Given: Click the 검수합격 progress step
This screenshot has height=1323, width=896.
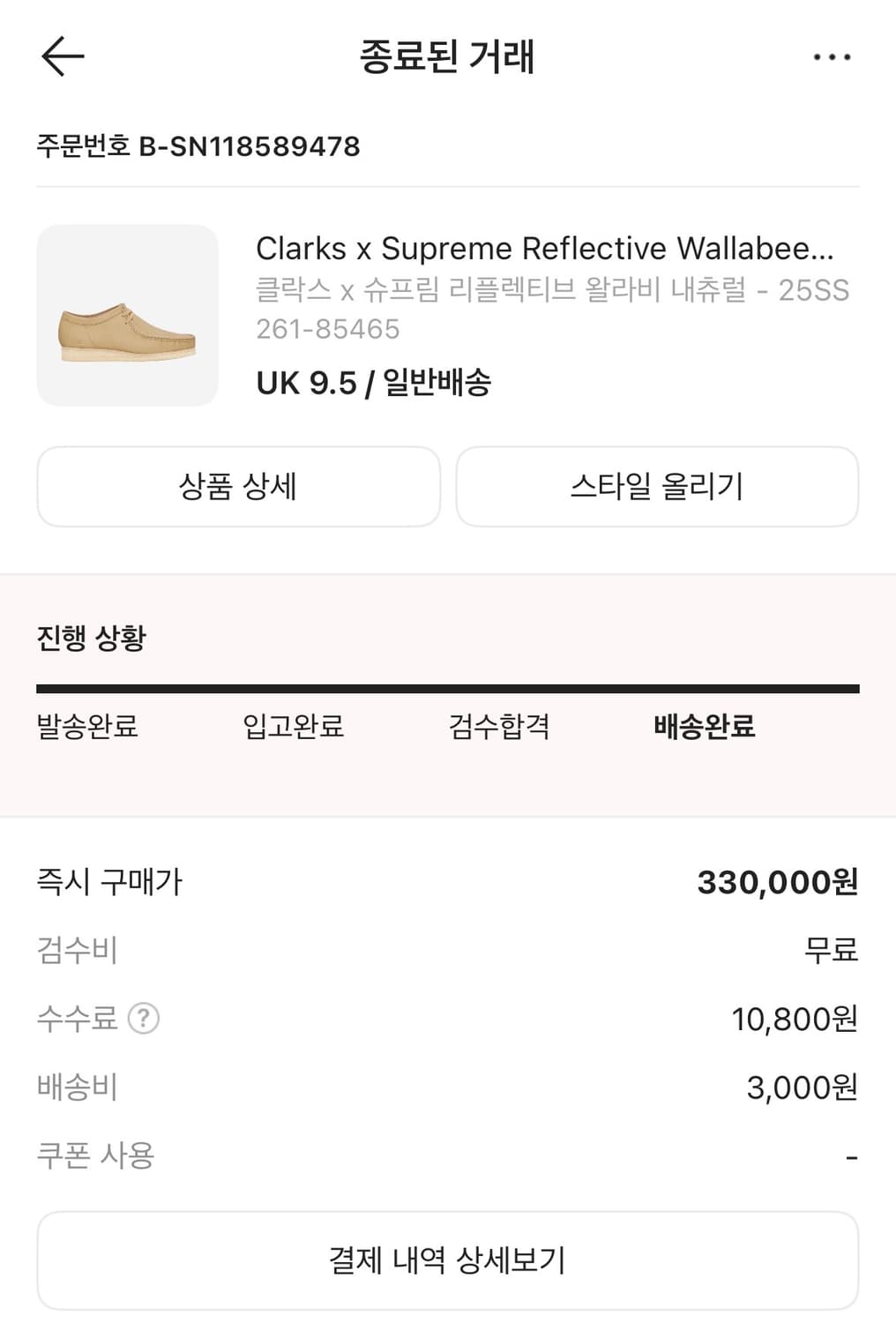Looking at the screenshot, I should tap(499, 727).
